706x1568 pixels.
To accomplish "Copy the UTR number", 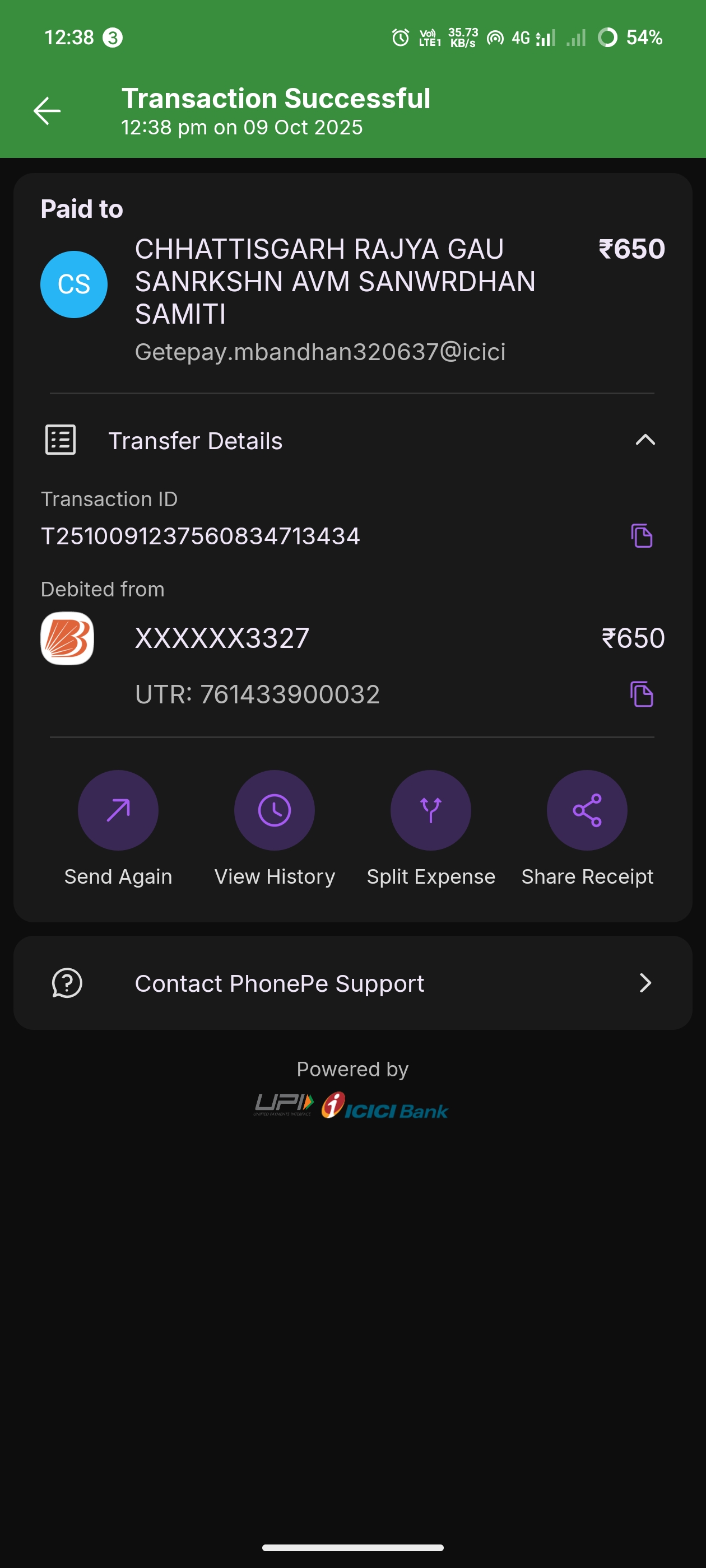I will [642, 694].
